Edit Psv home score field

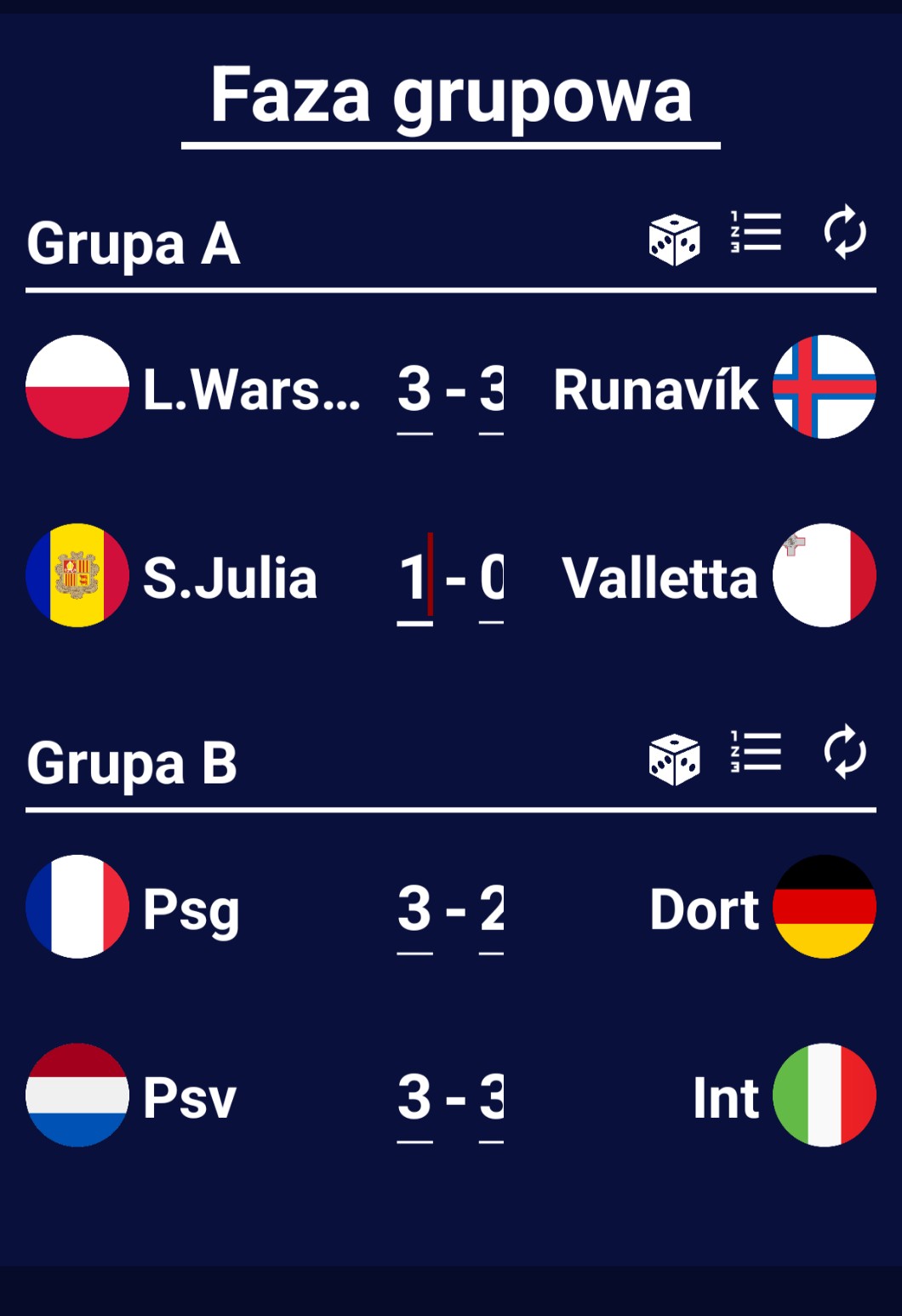[414, 1098]
